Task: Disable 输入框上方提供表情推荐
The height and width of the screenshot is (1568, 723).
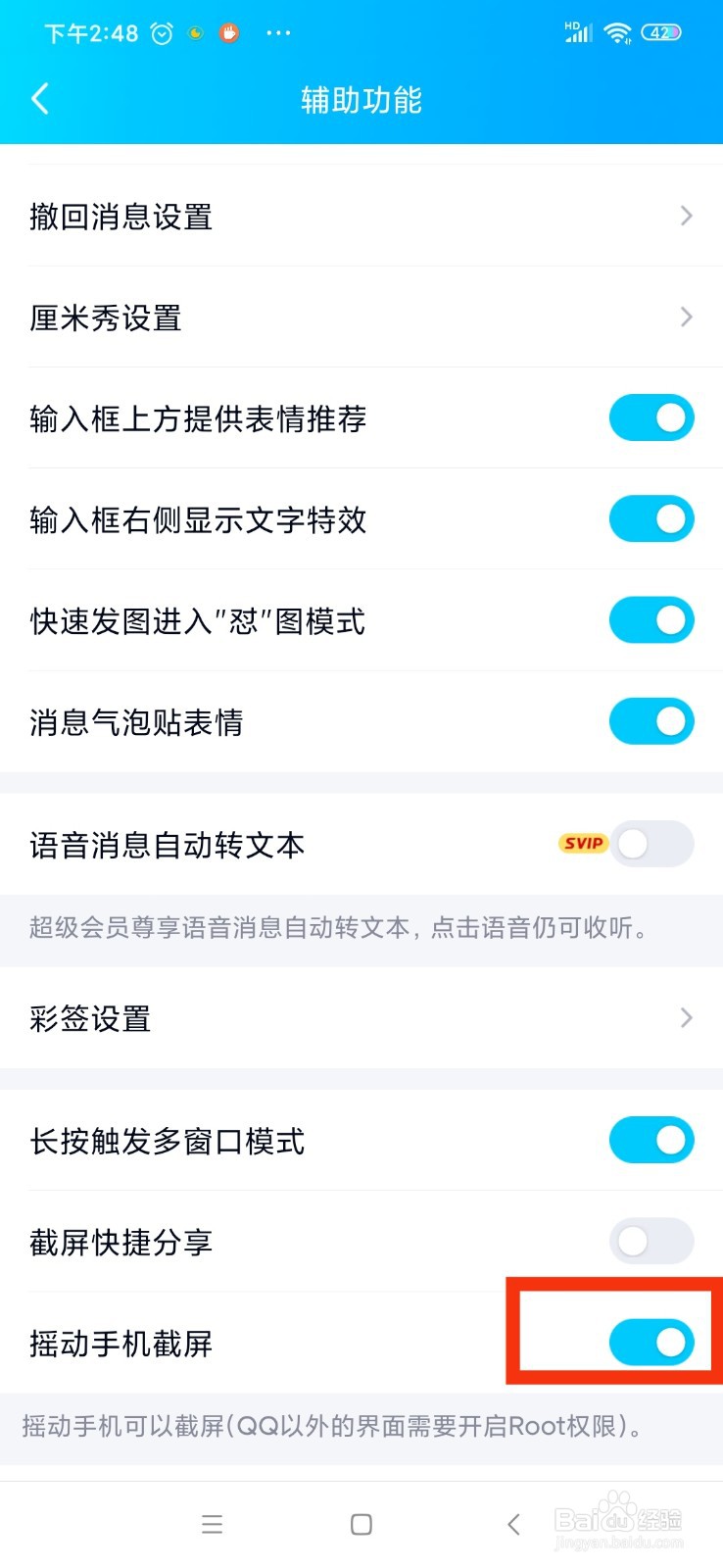Action: [651, 417]
